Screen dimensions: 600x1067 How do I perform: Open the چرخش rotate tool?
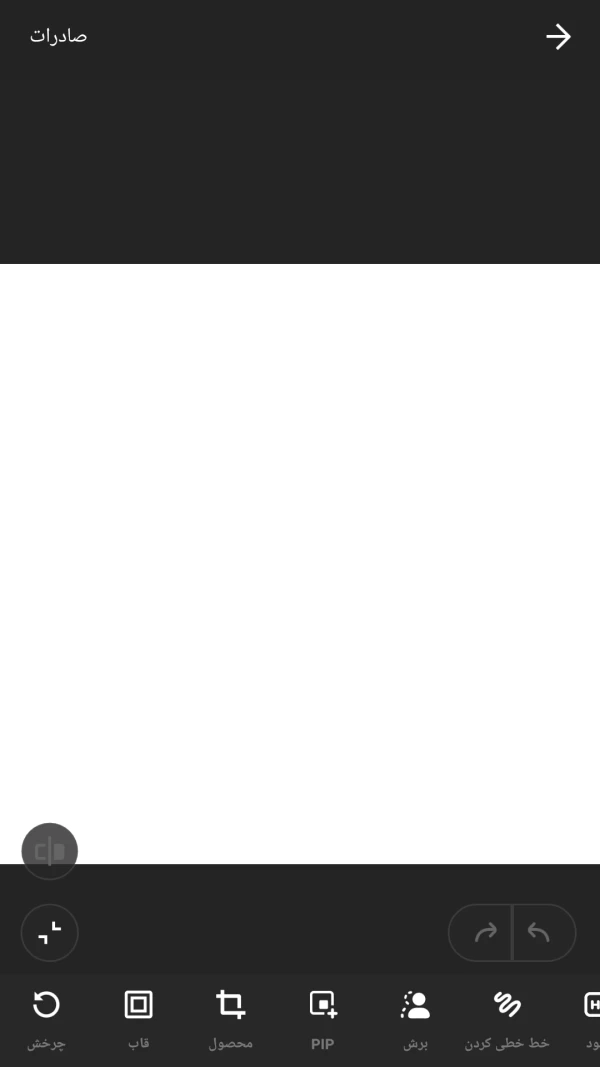(46, 1017)
